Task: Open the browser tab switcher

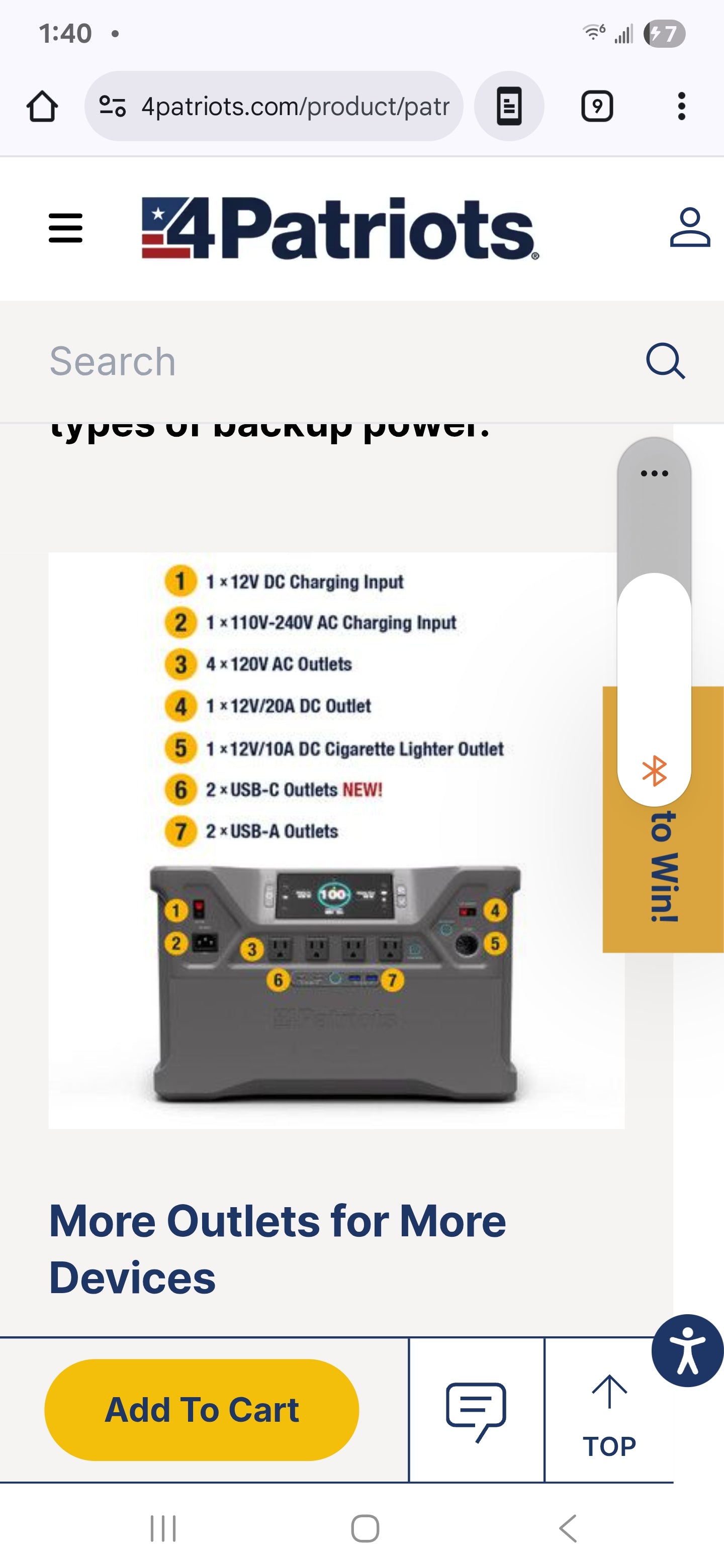Action: pyautogui.click(x=597, y=107)
